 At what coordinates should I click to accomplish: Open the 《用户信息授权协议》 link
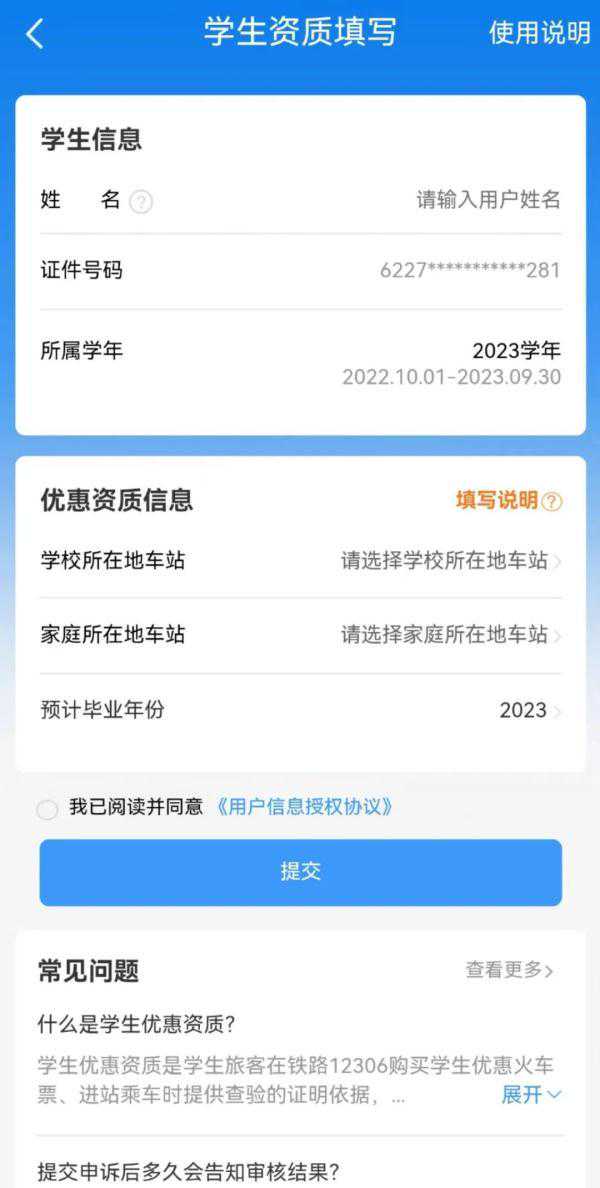tap(304, 807)
